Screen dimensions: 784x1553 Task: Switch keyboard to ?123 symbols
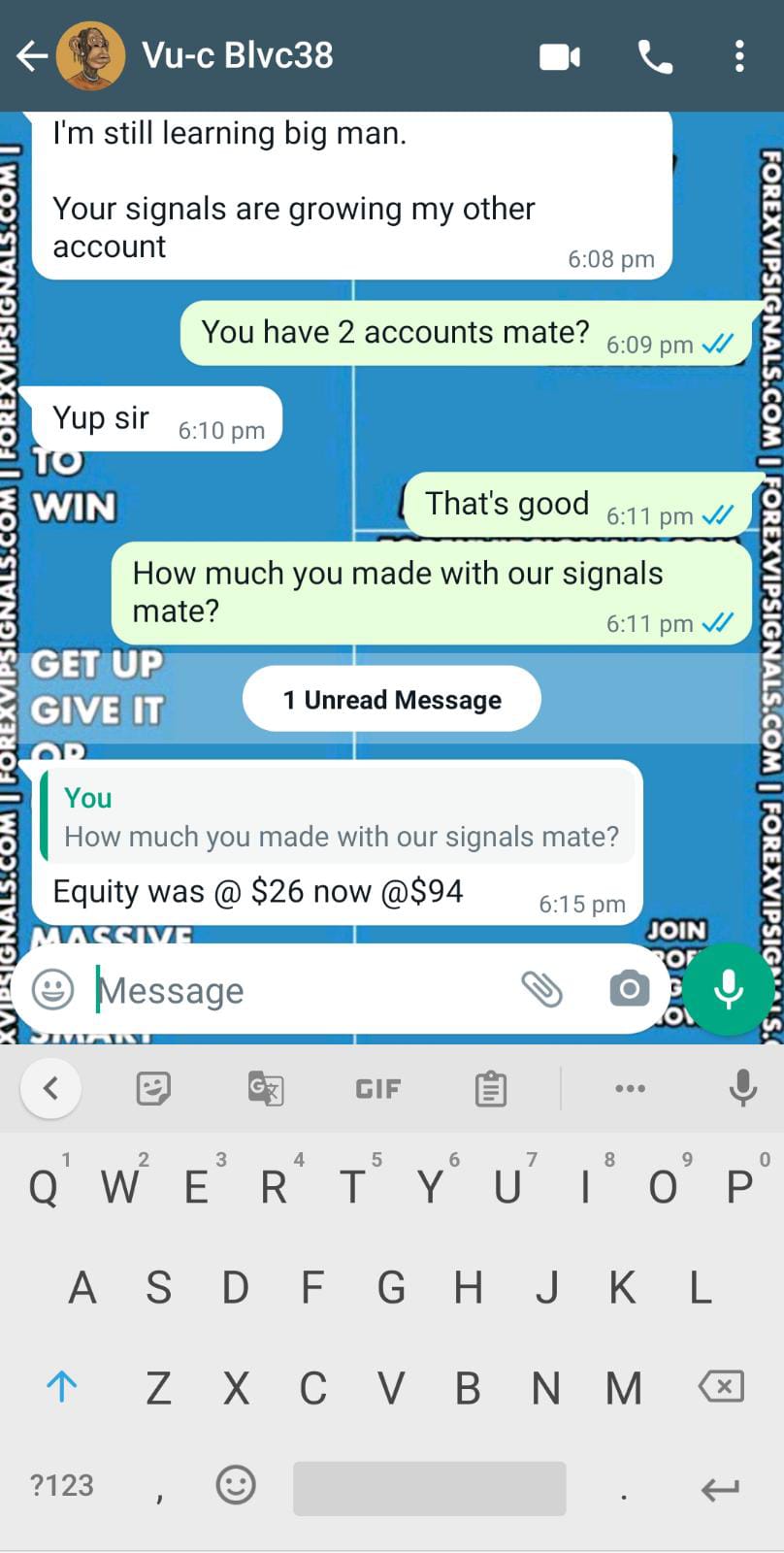click(62, 1485)
